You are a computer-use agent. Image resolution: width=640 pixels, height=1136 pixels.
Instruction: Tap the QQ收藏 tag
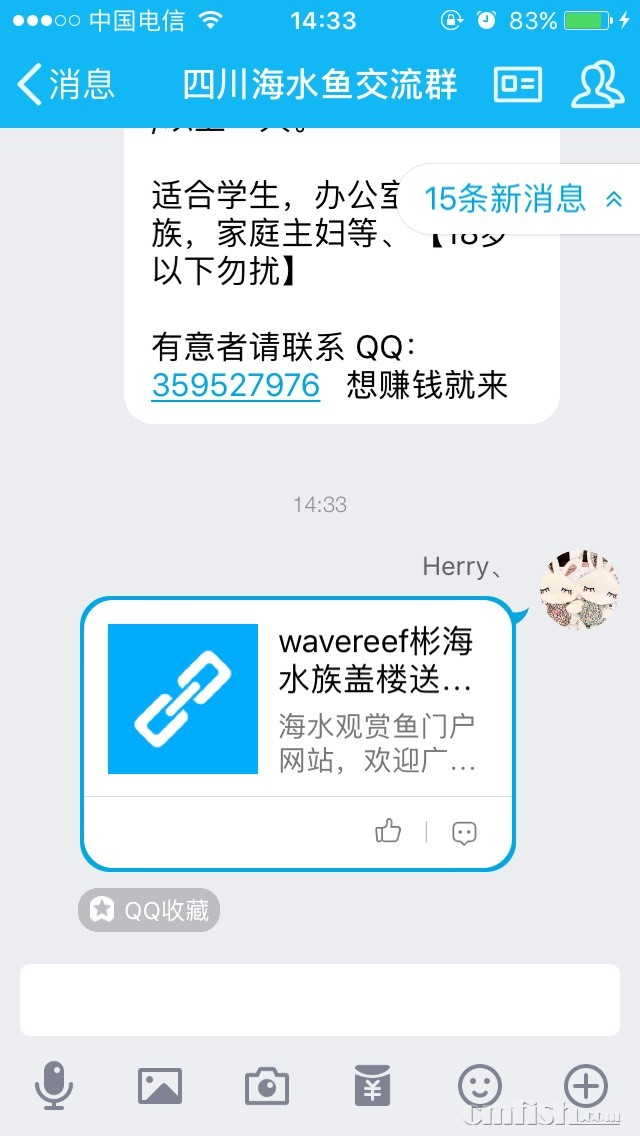149,910
